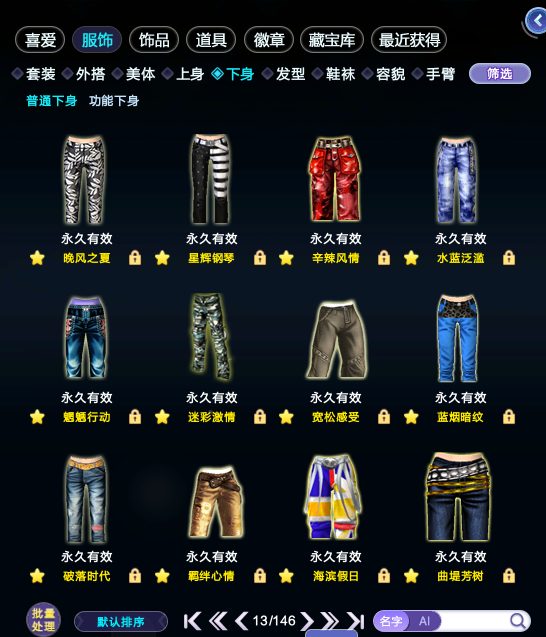Choose the 发型 category
This screenshot has height=637, width=546.
pyautogui.click(x=284, y=74)
